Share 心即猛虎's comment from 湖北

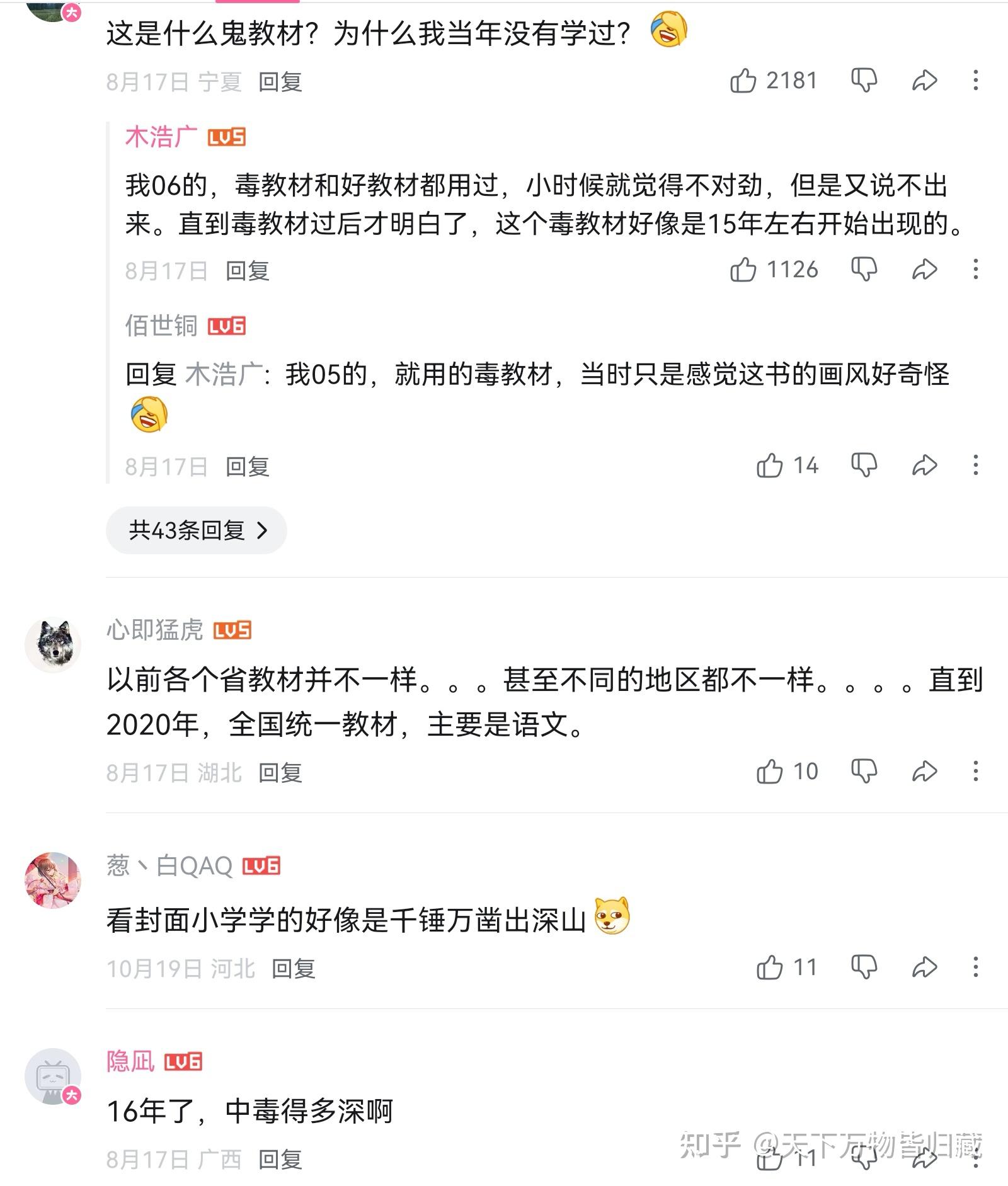click(x=924, y=771)
